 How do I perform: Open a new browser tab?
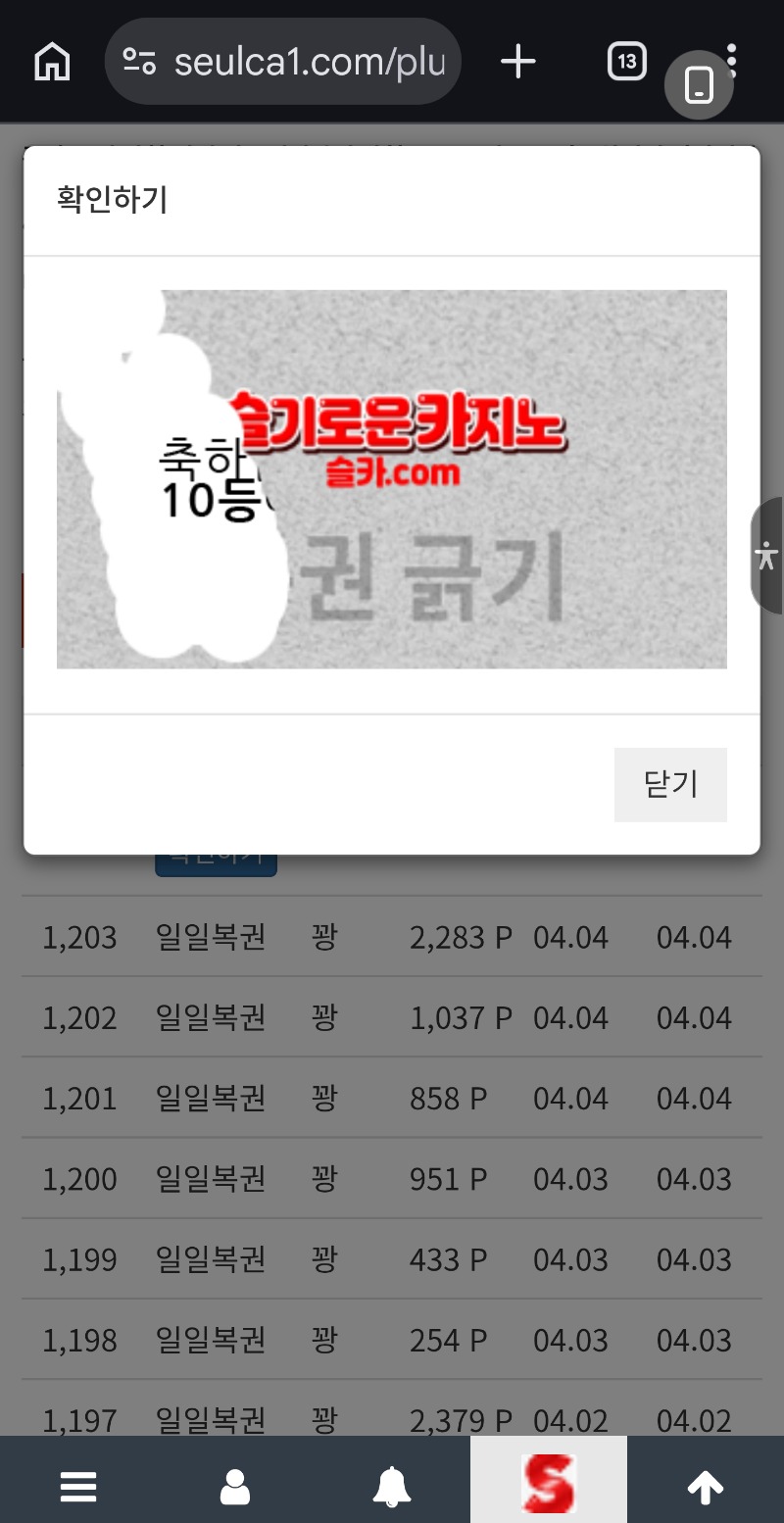click(x=518, y=62)
